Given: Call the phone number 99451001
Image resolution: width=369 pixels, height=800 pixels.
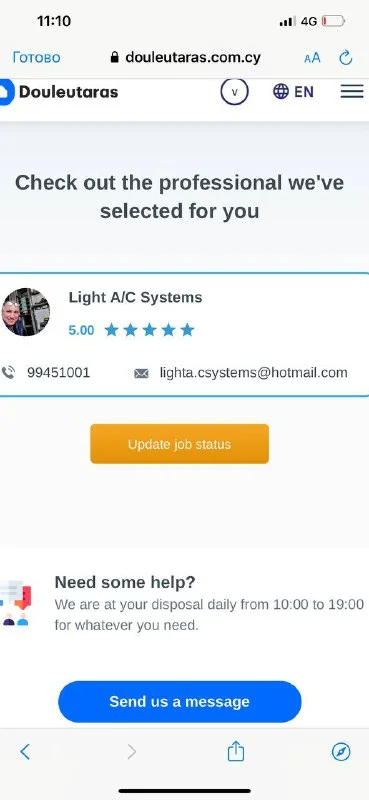Looking at the screenshot, I should point(58,373).
